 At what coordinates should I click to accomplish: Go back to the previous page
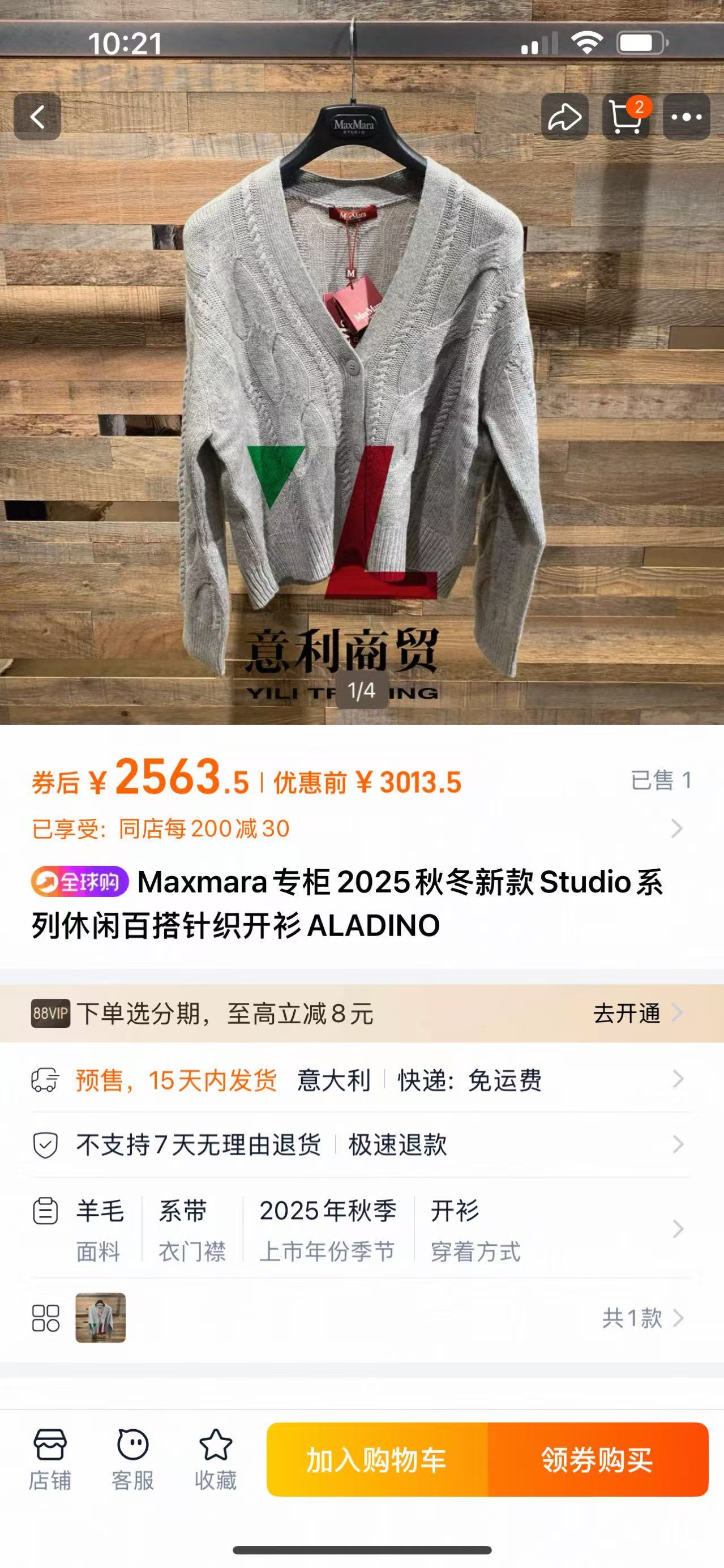tap(38, 117)
